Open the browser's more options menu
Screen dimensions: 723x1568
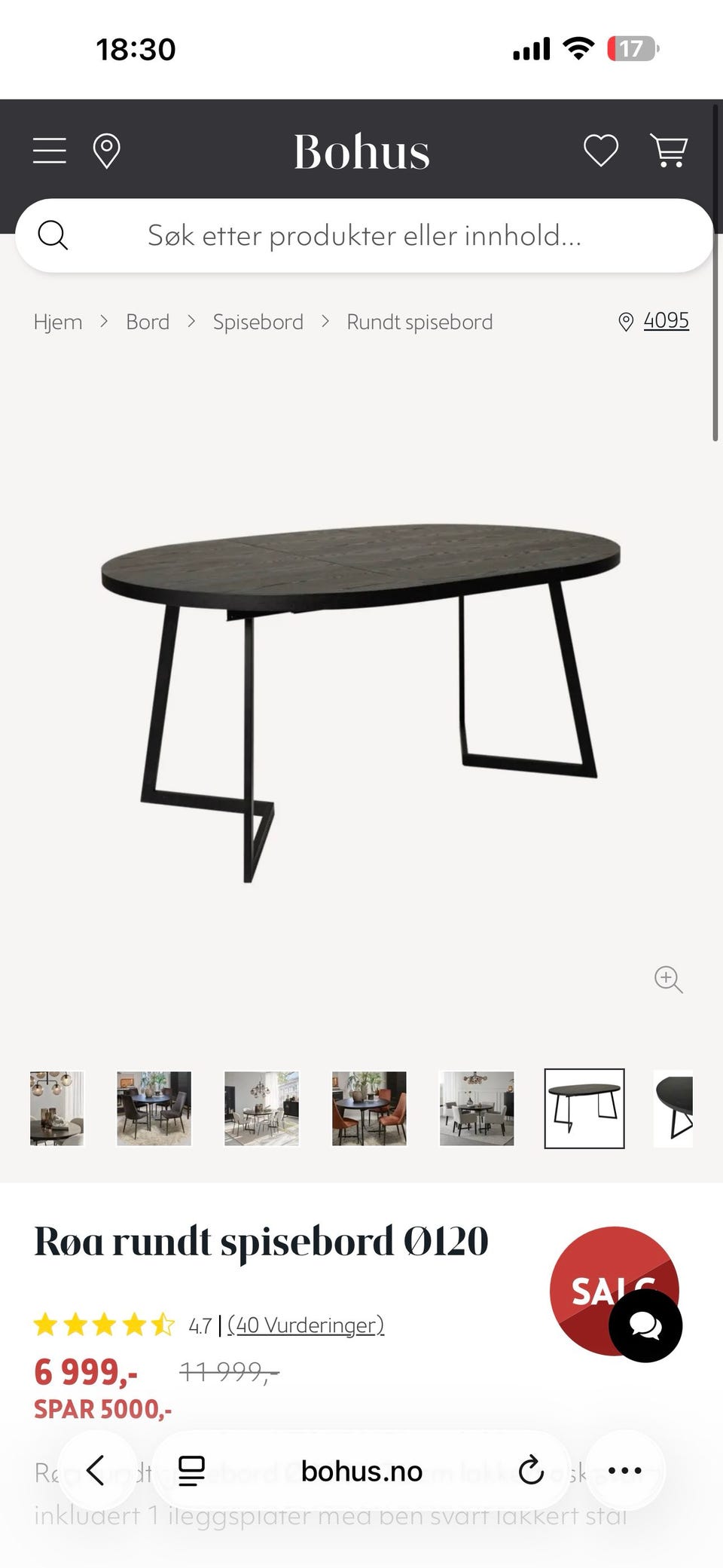625,1470
